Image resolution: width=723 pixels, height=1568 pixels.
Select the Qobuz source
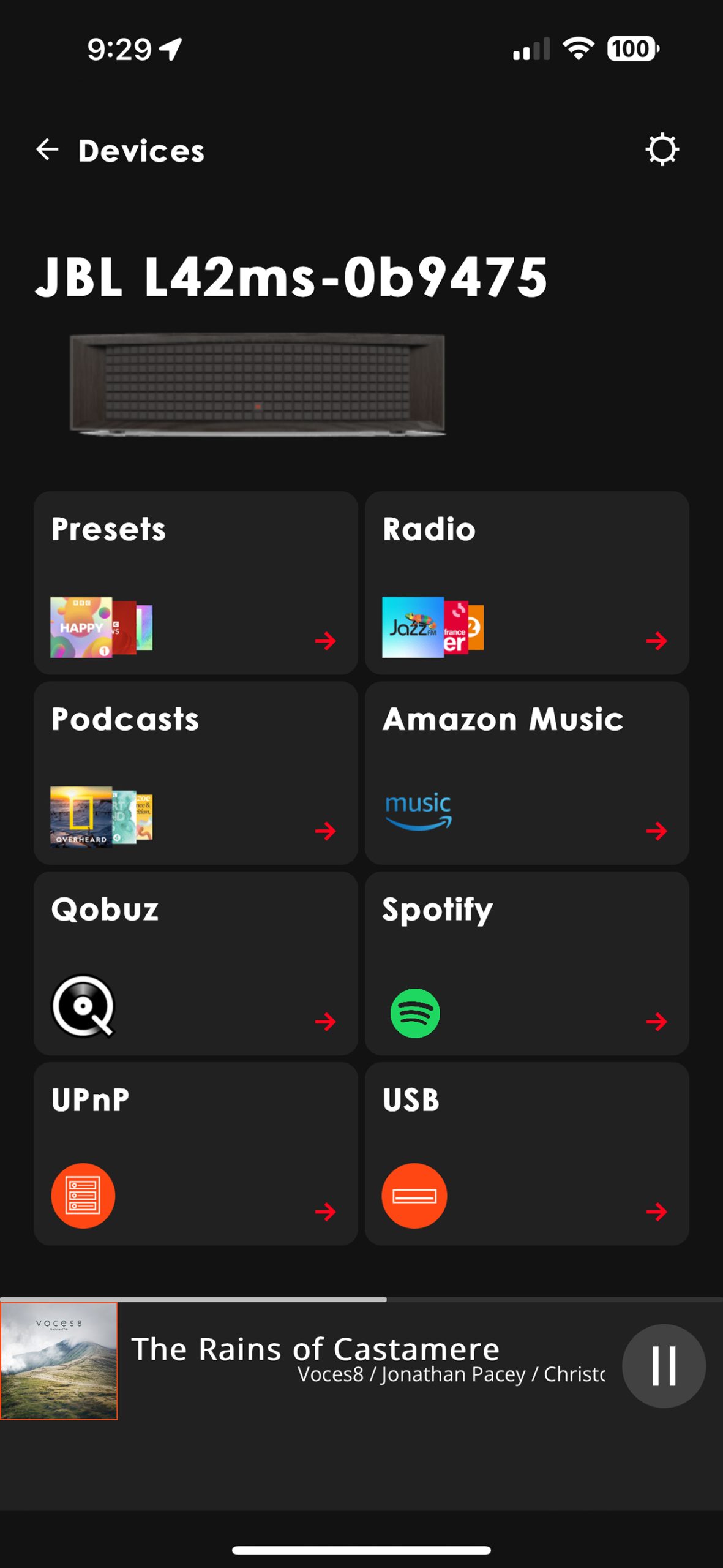[x=196, y=963]
